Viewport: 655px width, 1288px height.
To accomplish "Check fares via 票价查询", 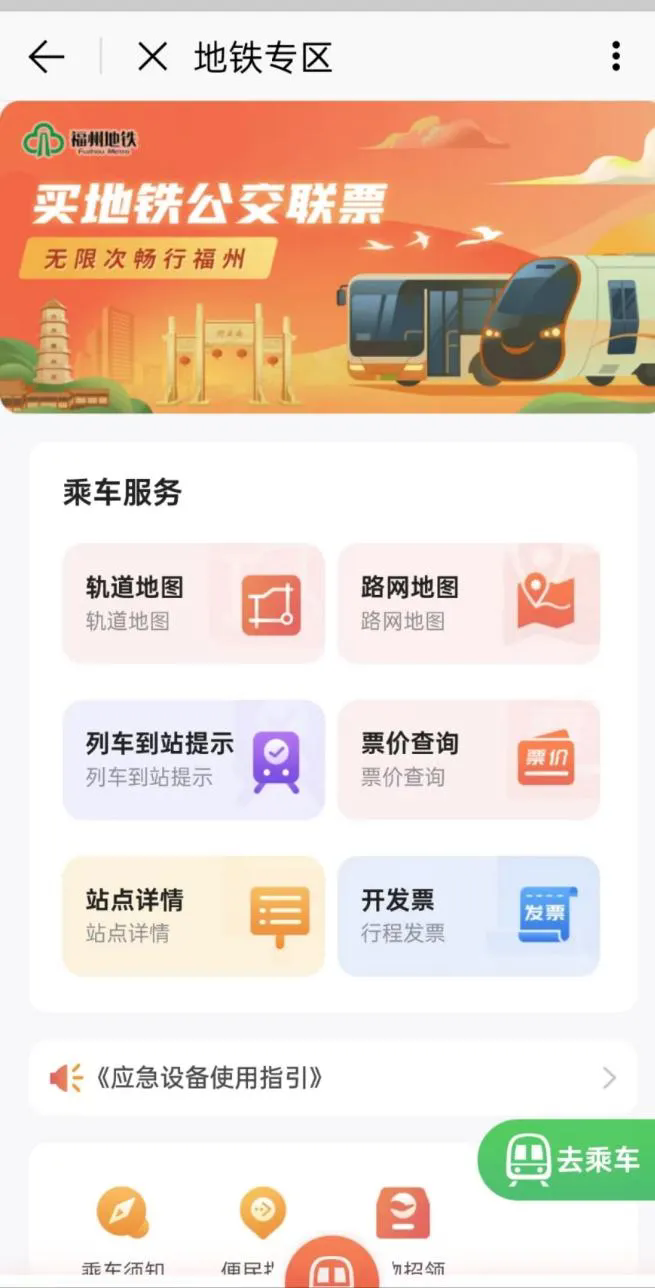I will tap(468, 760).
